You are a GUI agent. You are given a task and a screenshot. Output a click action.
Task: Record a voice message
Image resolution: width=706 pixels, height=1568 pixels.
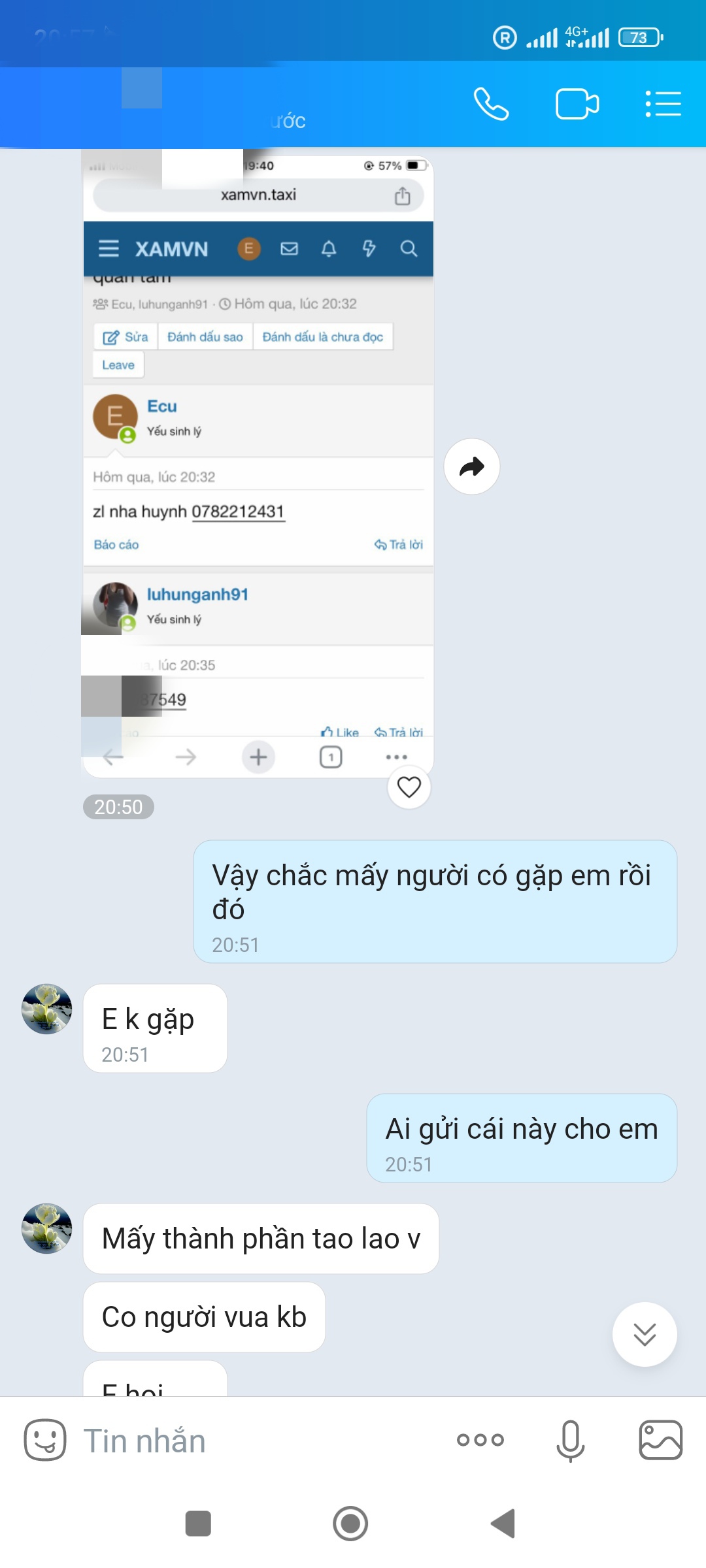click(570, 1441)
